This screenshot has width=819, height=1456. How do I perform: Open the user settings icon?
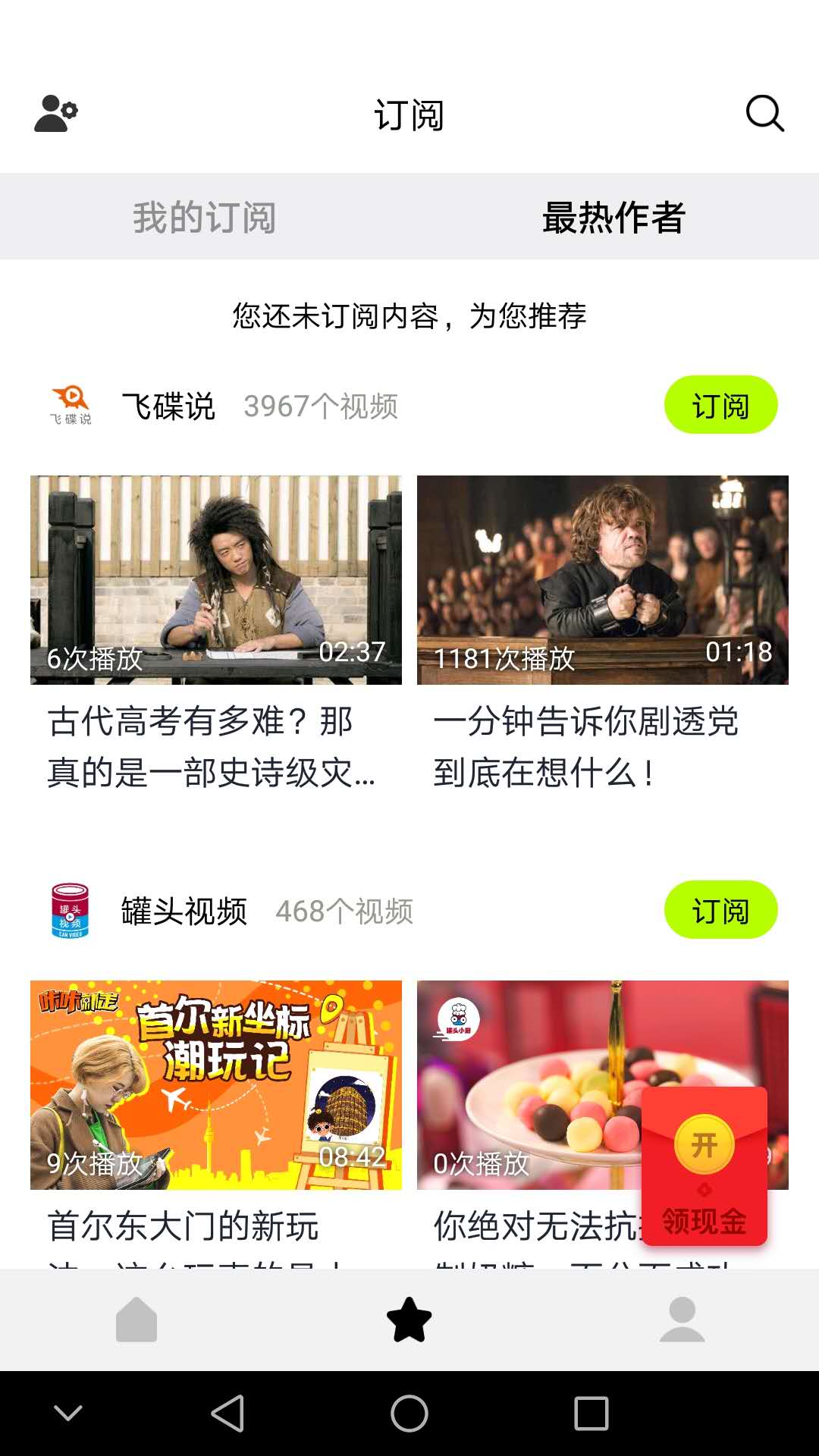(x=56, y=114)
